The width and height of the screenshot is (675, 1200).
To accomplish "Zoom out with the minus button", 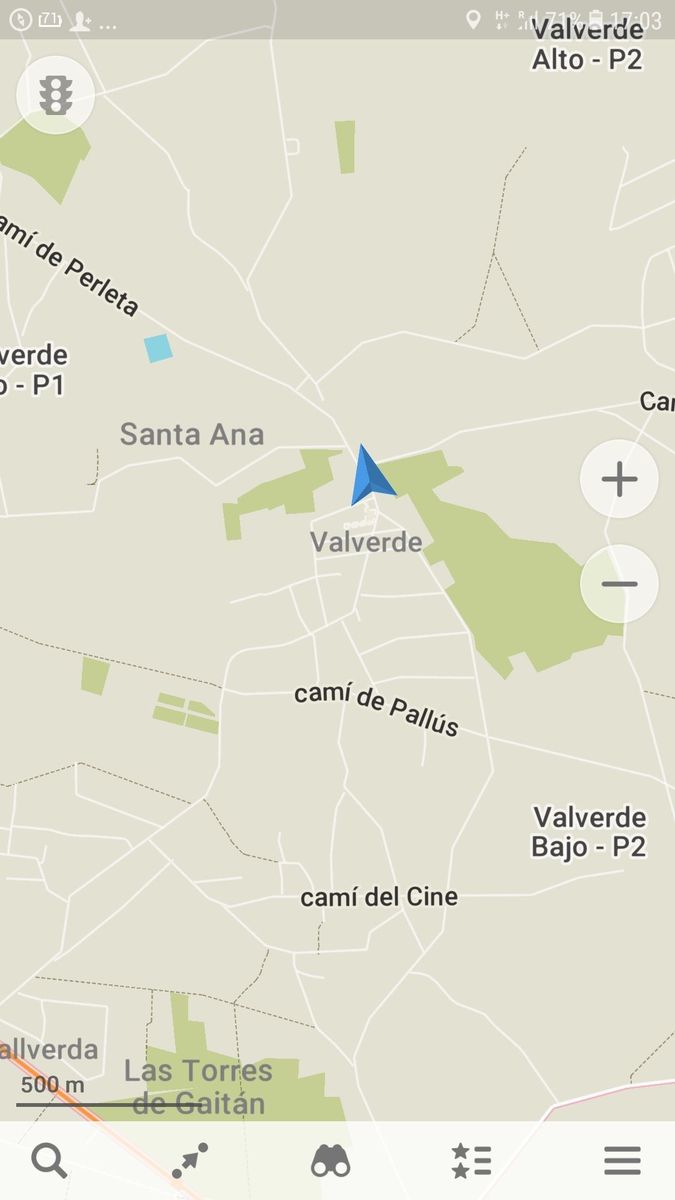I will click(x=619, y=584).
